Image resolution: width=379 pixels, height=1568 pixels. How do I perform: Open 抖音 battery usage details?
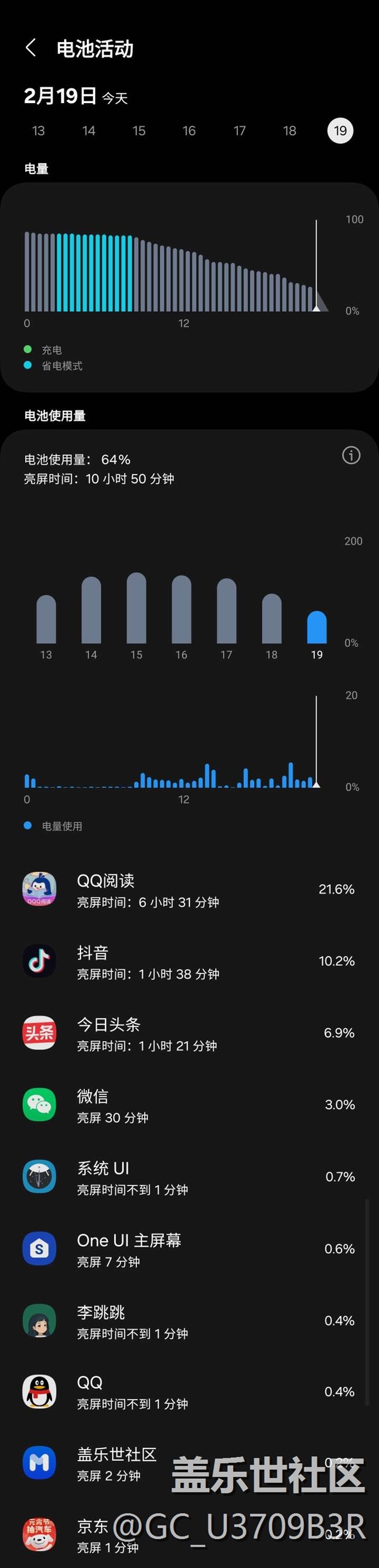(x=189, y=961)
